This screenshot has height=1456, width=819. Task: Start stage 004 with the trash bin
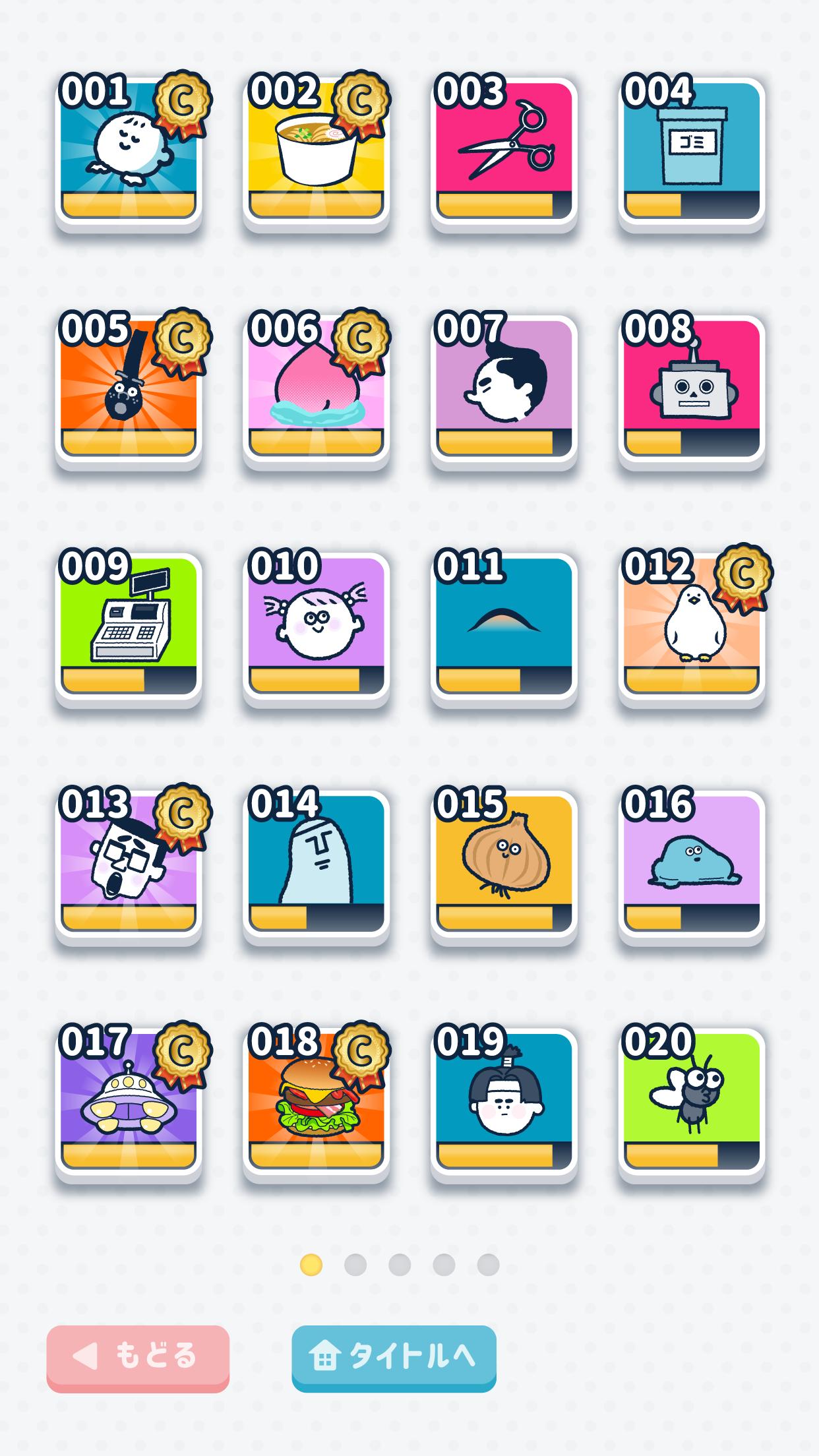pos(692,152)
